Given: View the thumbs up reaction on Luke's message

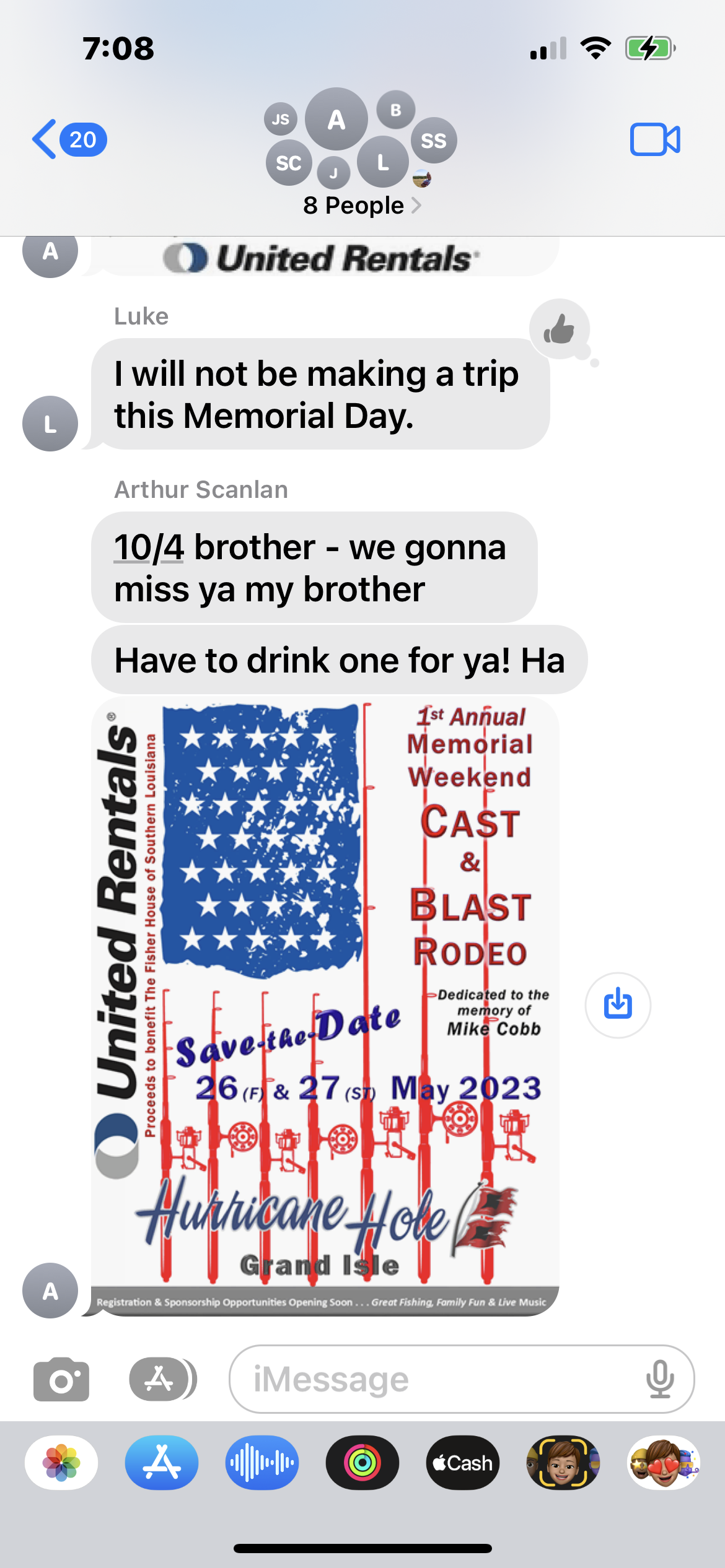Looking at the screenshot, I should (559, 329).
